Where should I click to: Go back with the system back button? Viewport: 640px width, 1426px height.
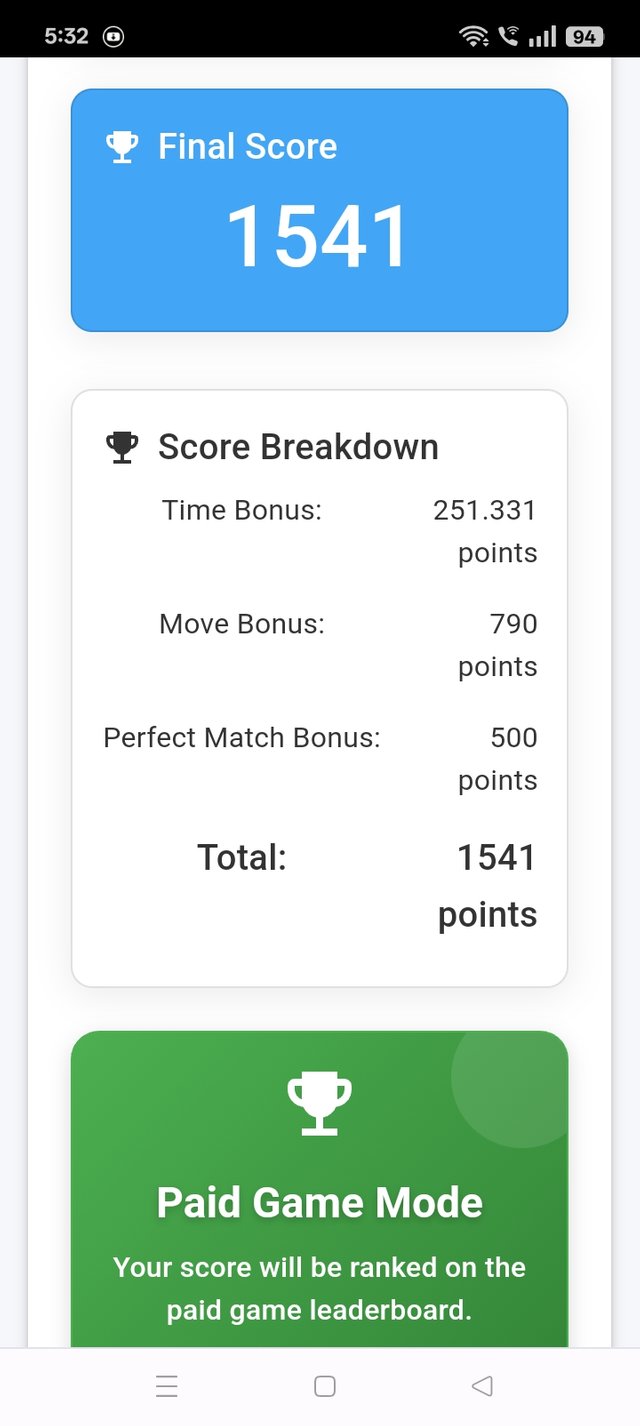click(482, 1385)
